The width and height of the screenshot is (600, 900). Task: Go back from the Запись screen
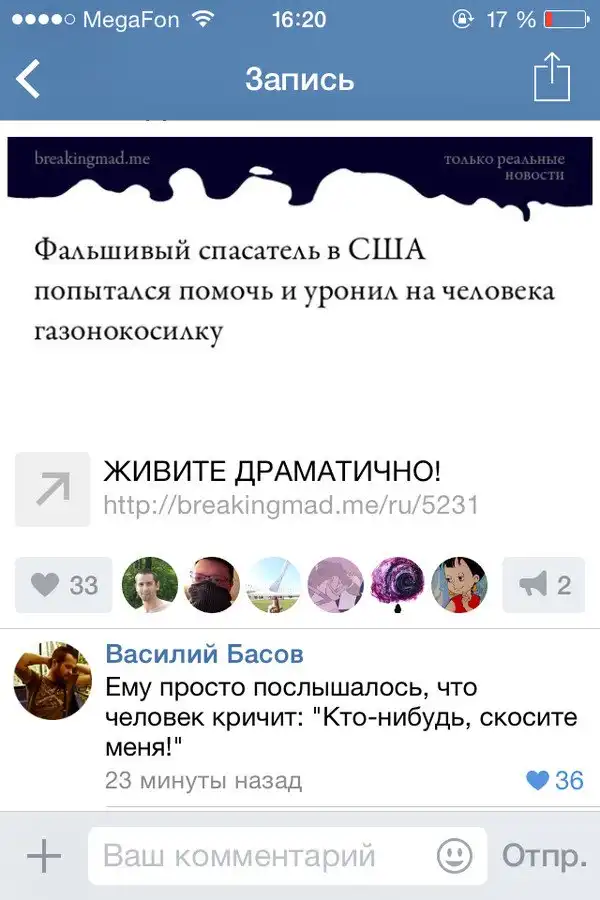click(29, 79)
